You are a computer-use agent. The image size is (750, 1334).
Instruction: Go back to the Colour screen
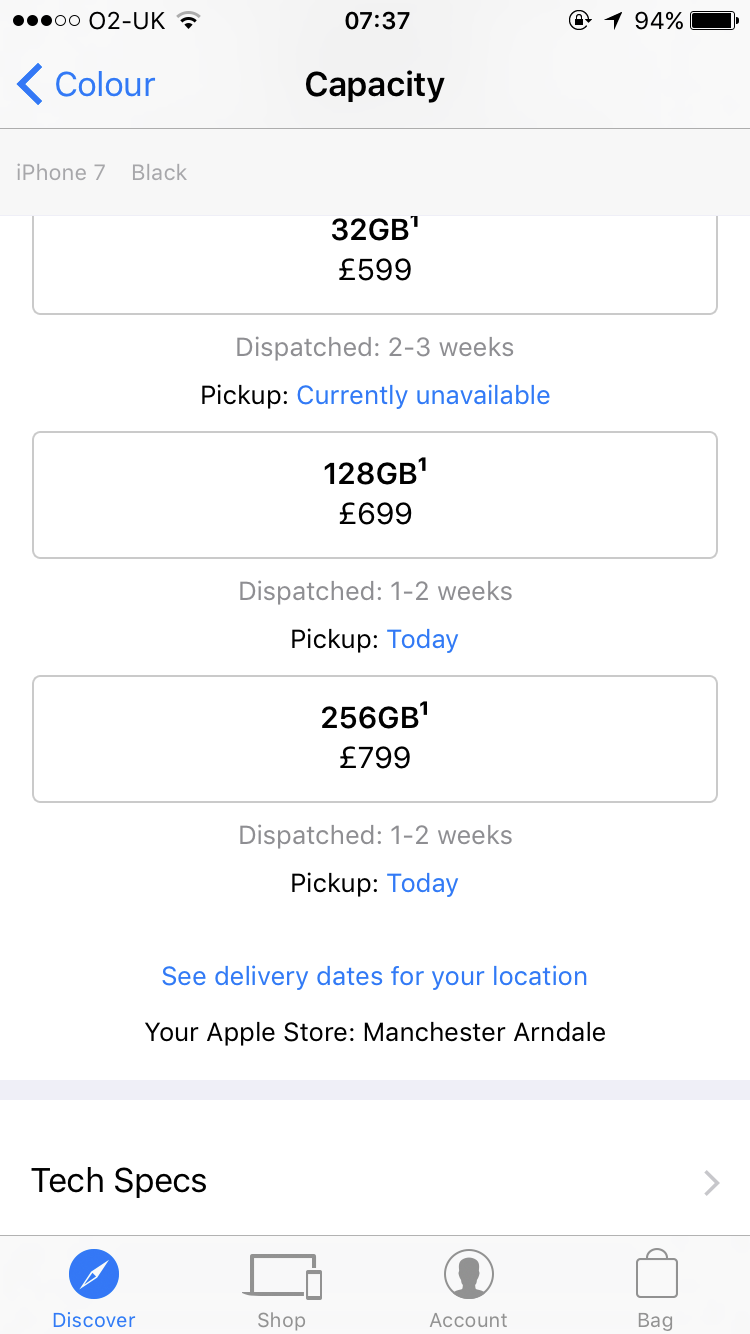point(87,85)
